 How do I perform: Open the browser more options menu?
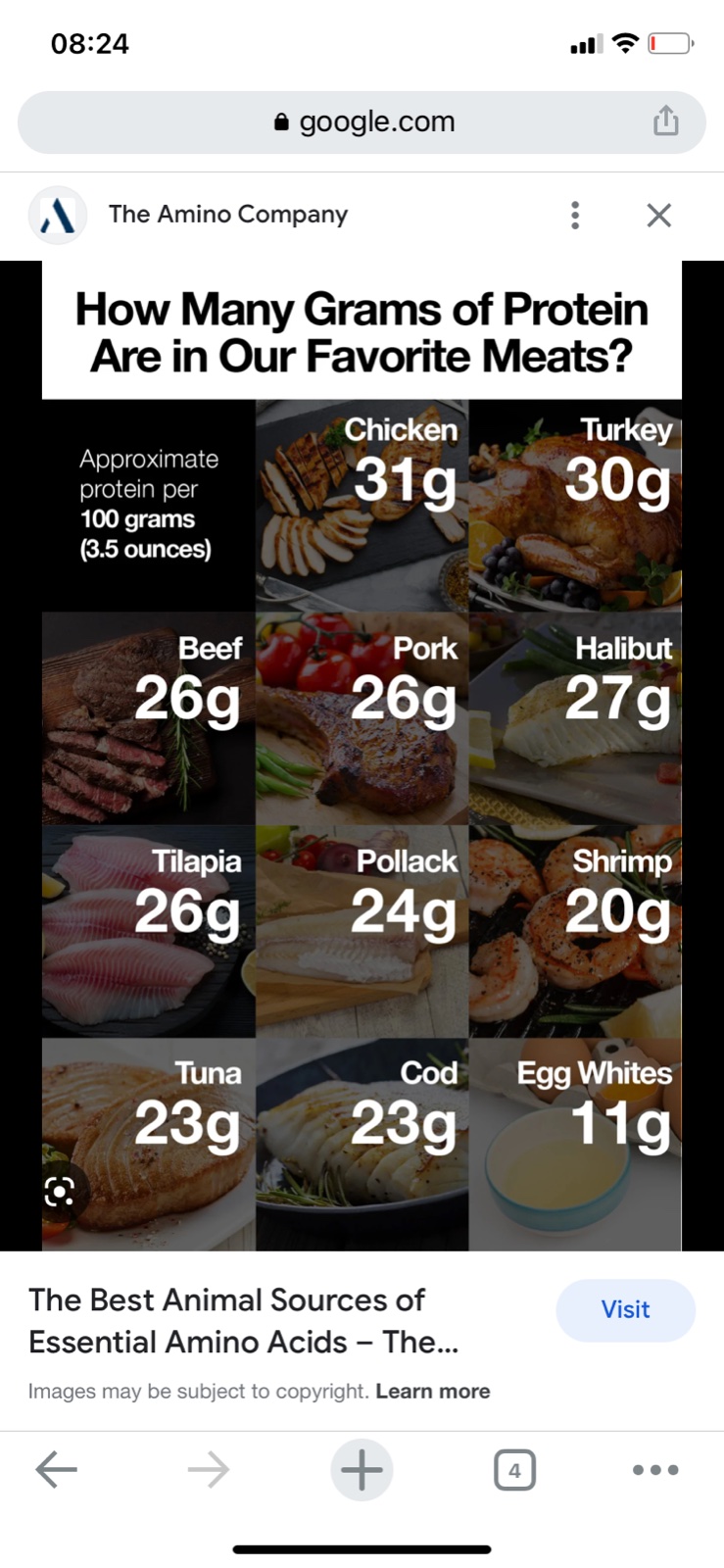click(655, 1470)
